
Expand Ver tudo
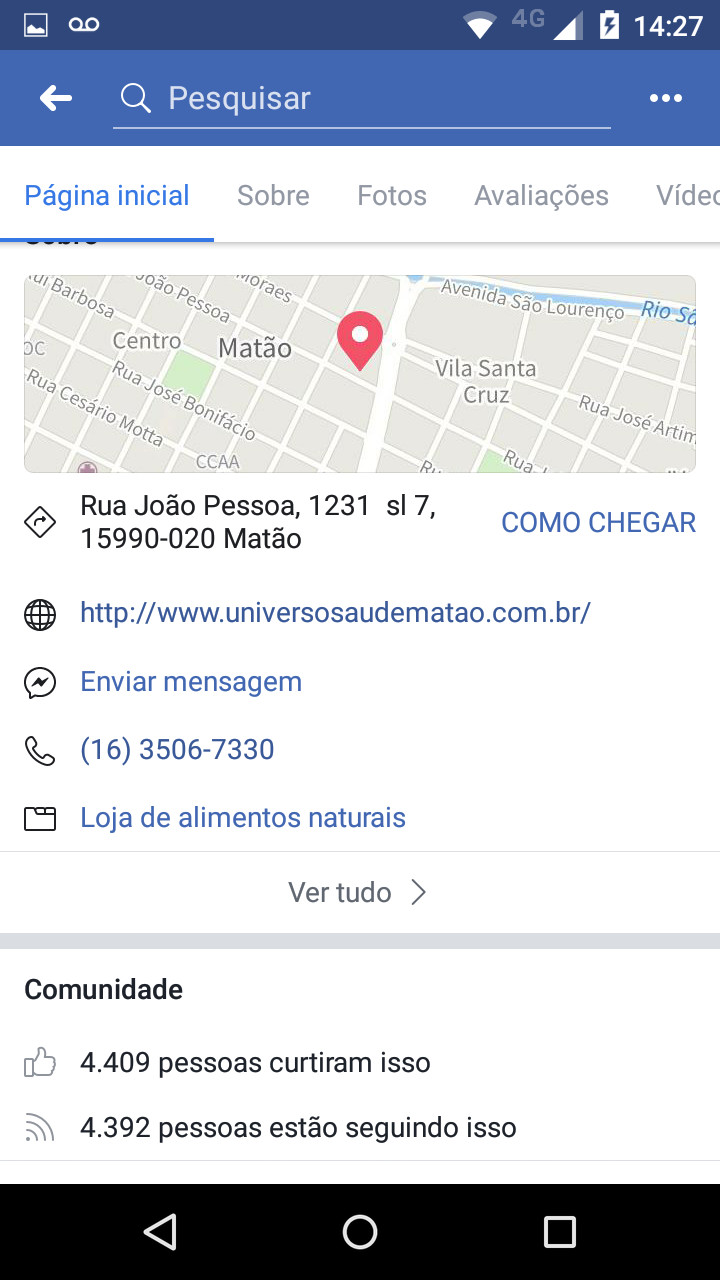[360, 892]
